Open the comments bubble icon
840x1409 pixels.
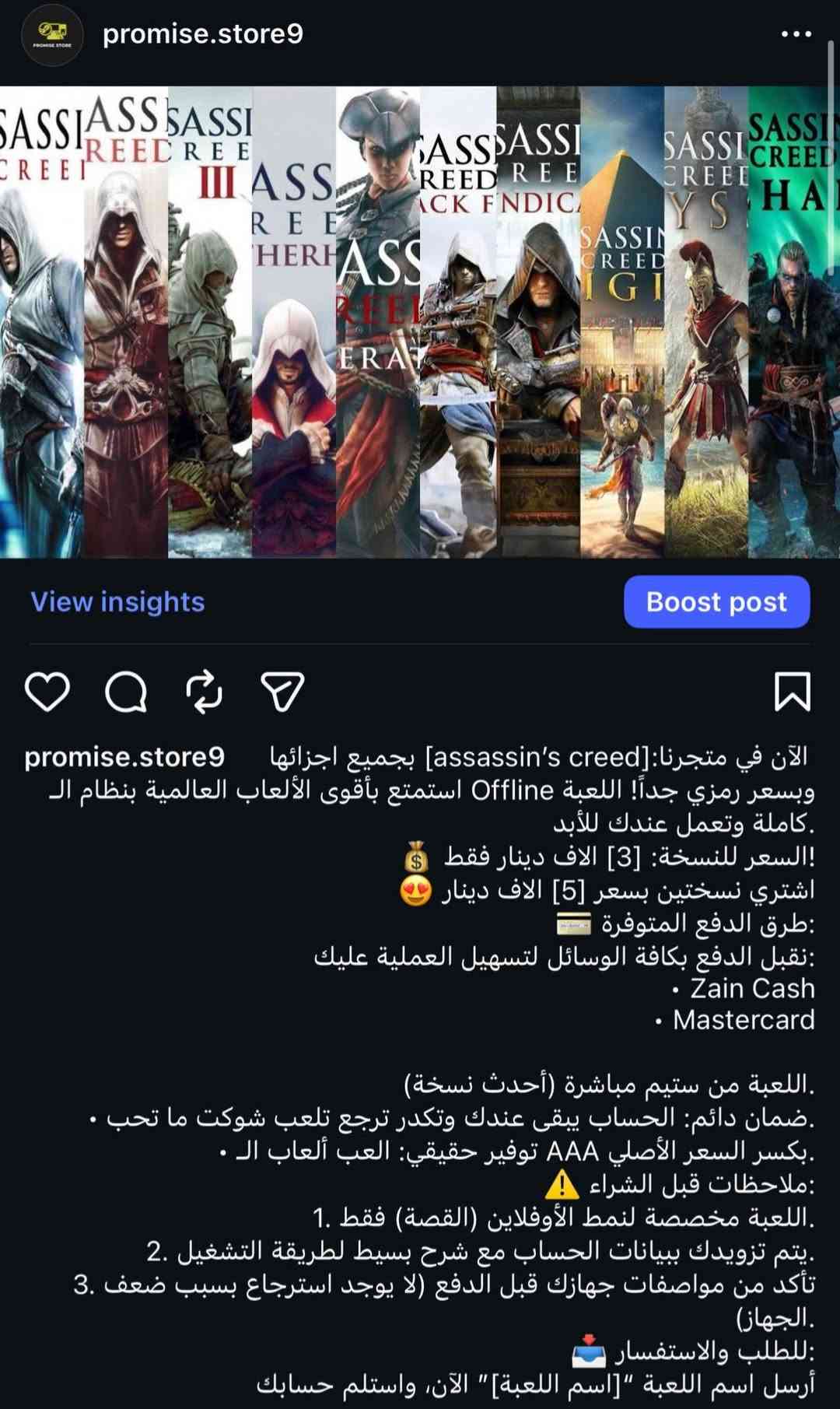(126, 691)
